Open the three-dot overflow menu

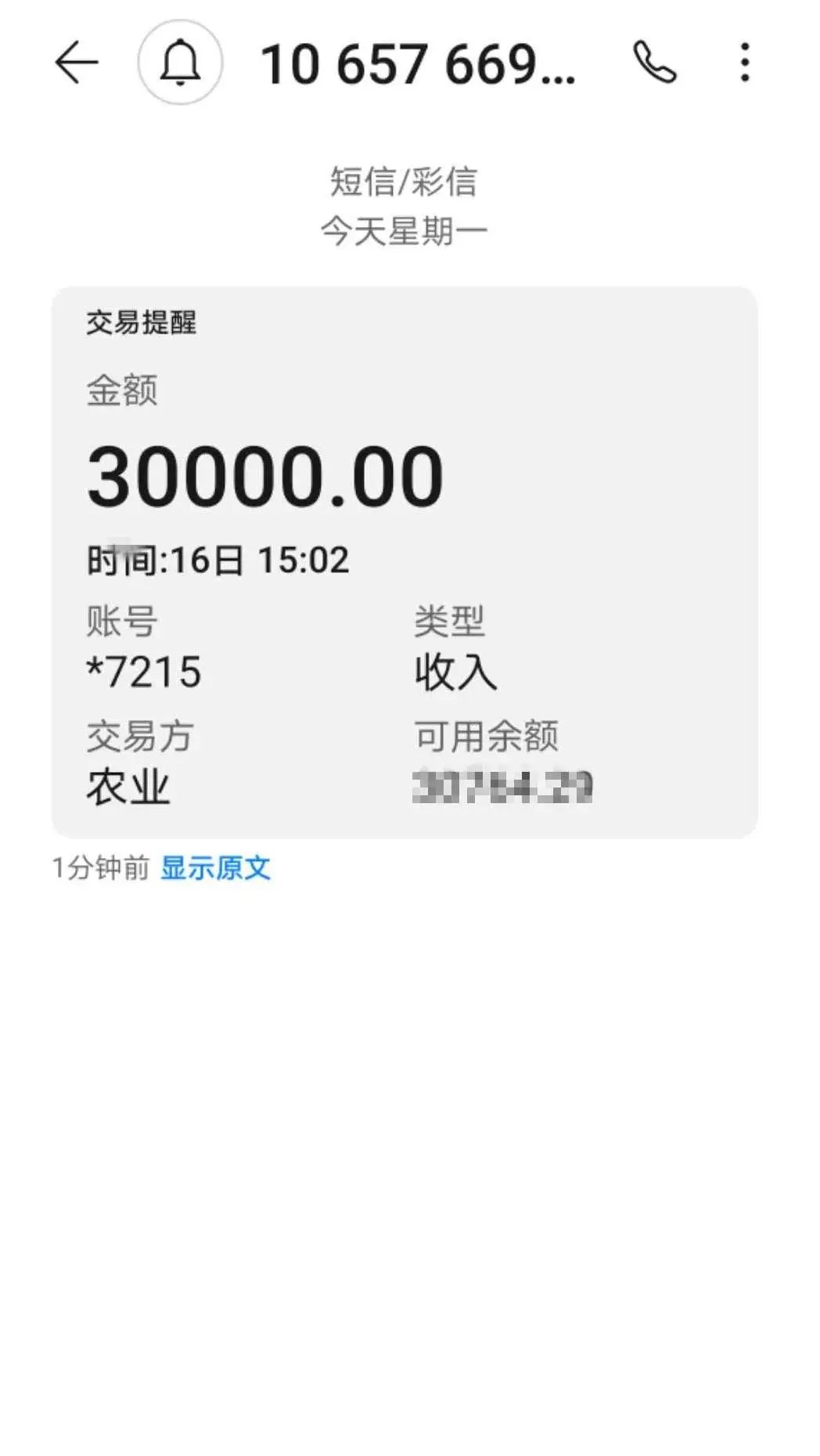coord(745,63)
